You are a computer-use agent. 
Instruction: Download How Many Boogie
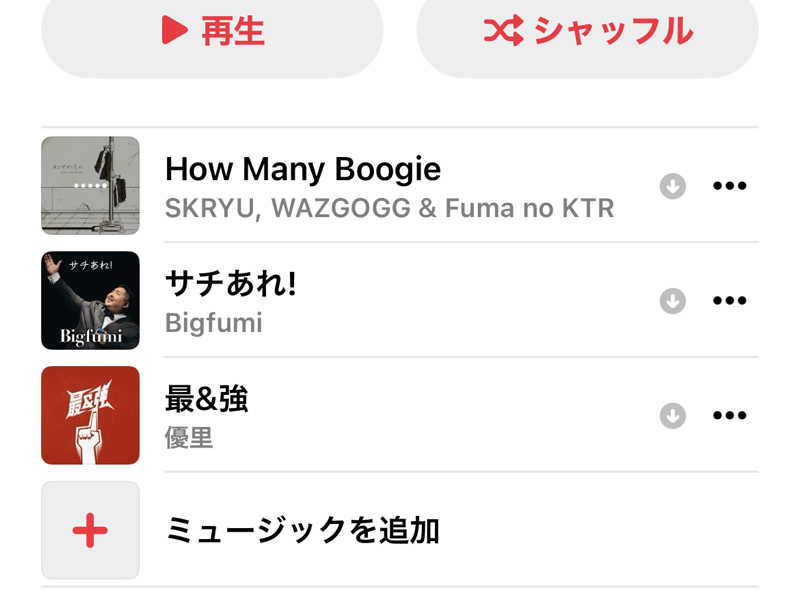[673, 186]
